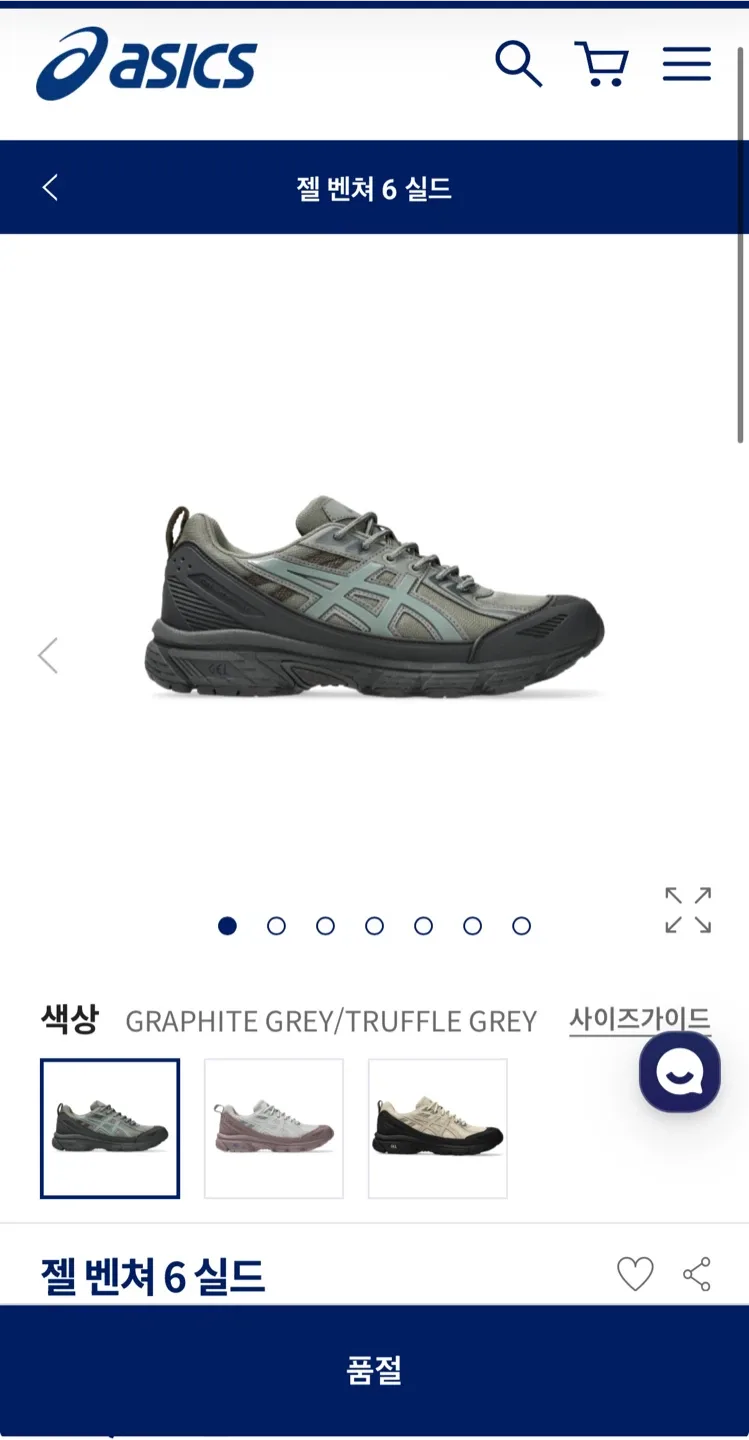Open the shopping cart
This screenshot has height=1440, width=749.
click(601, 65)
